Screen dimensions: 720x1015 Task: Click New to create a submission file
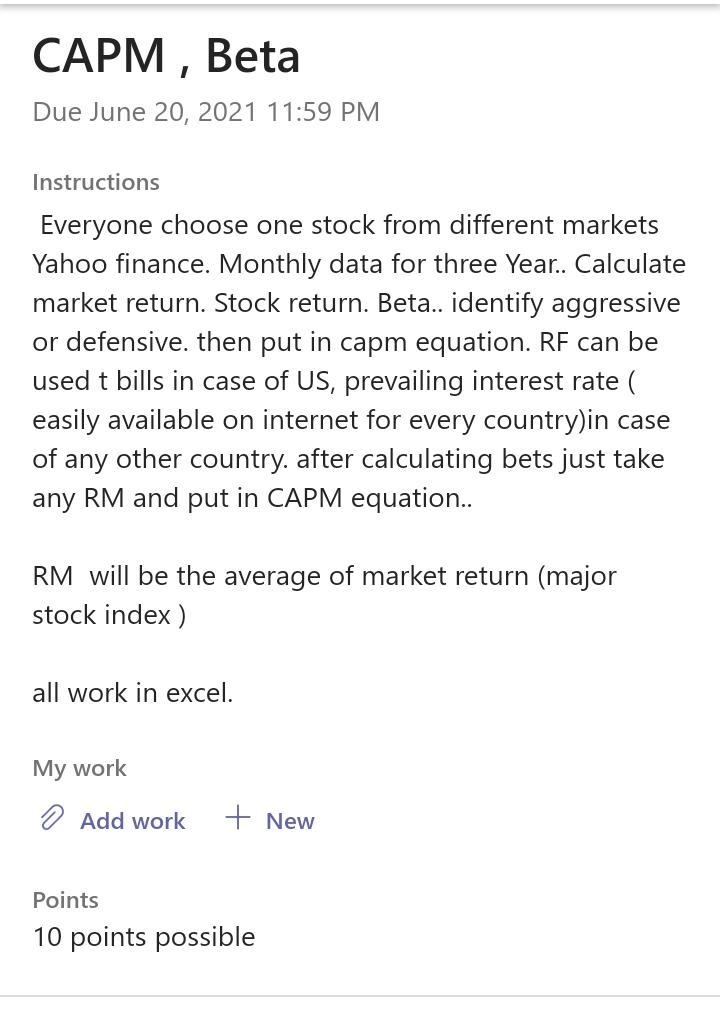(x=289, y=820)
